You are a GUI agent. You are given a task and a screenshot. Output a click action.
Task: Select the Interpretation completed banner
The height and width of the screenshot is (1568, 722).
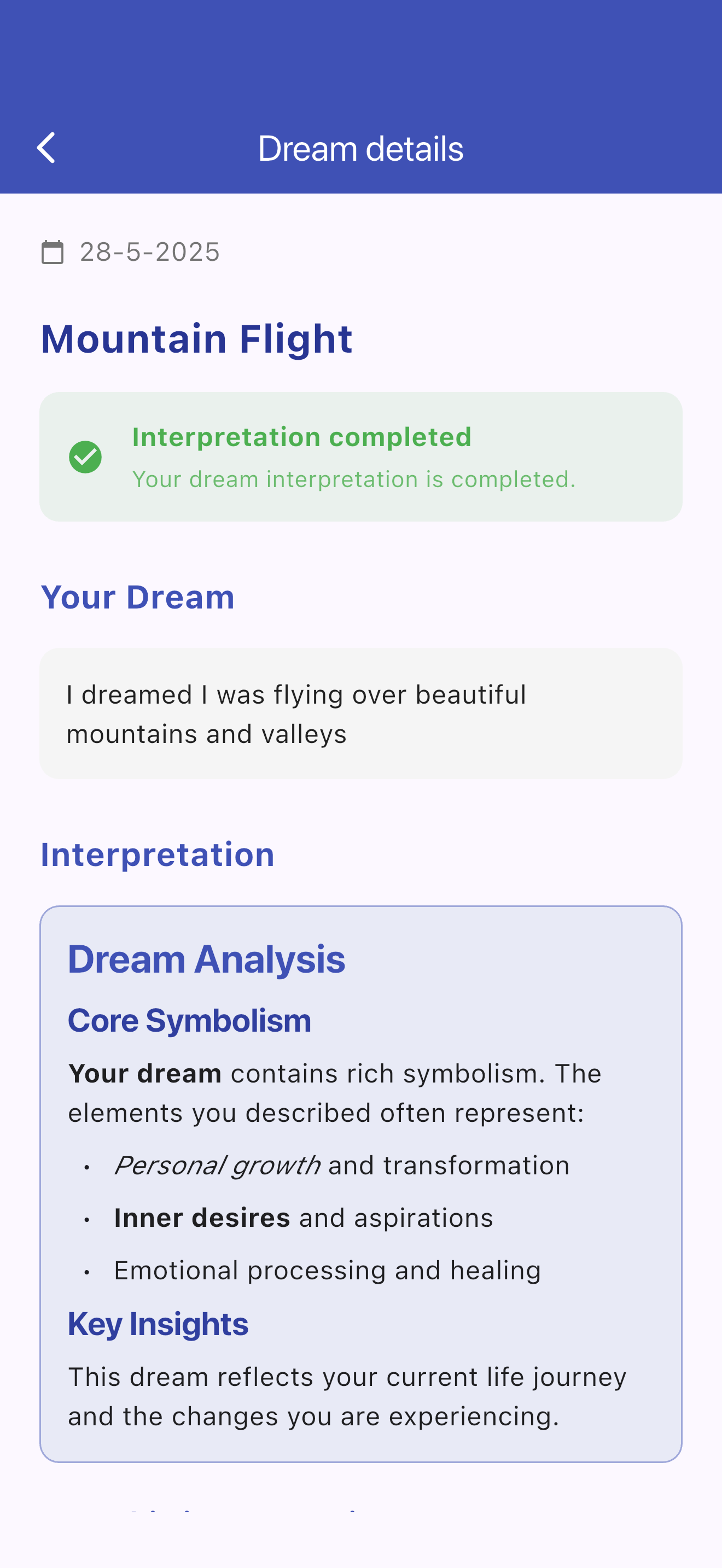pyautogui.click(x=361, y=457)
